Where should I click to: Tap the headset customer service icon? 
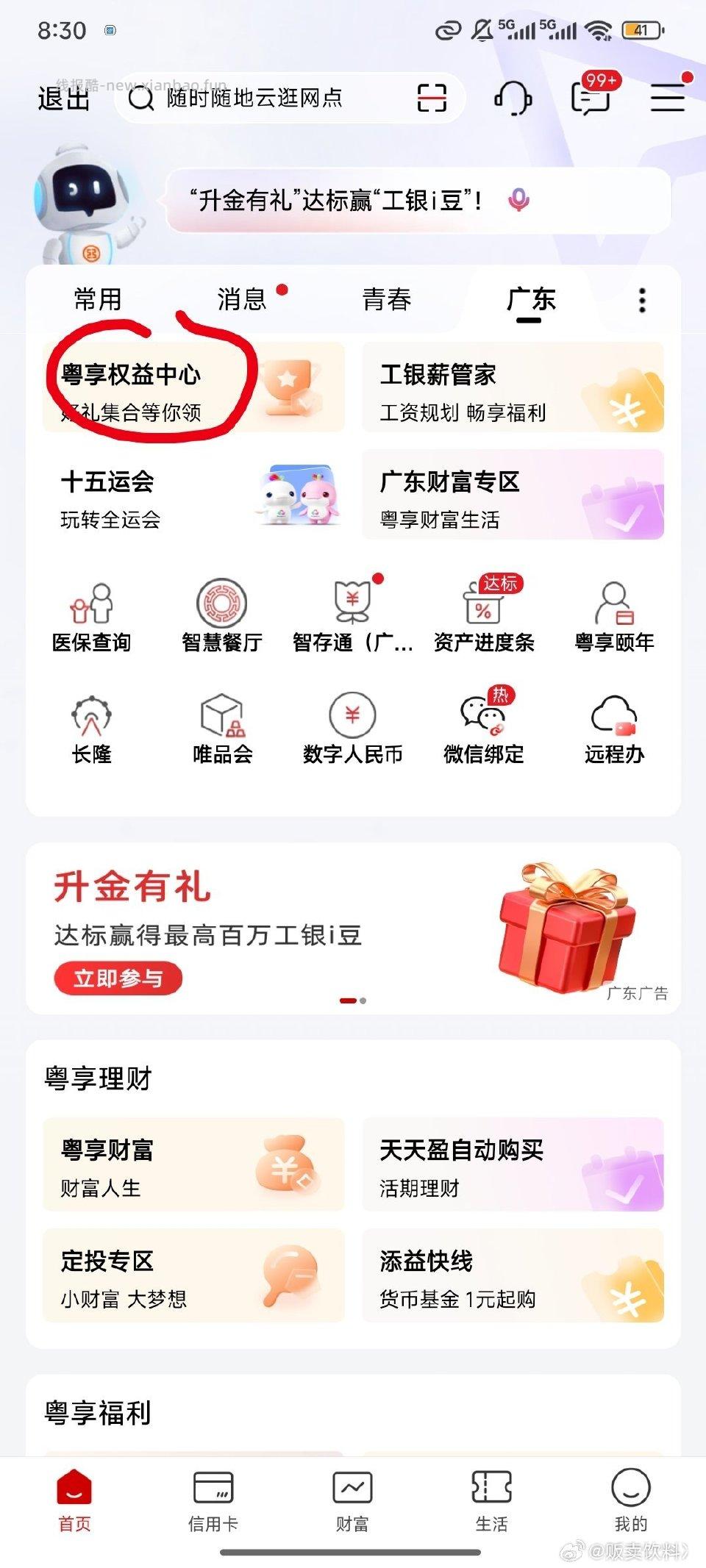[x=515, y=98]
